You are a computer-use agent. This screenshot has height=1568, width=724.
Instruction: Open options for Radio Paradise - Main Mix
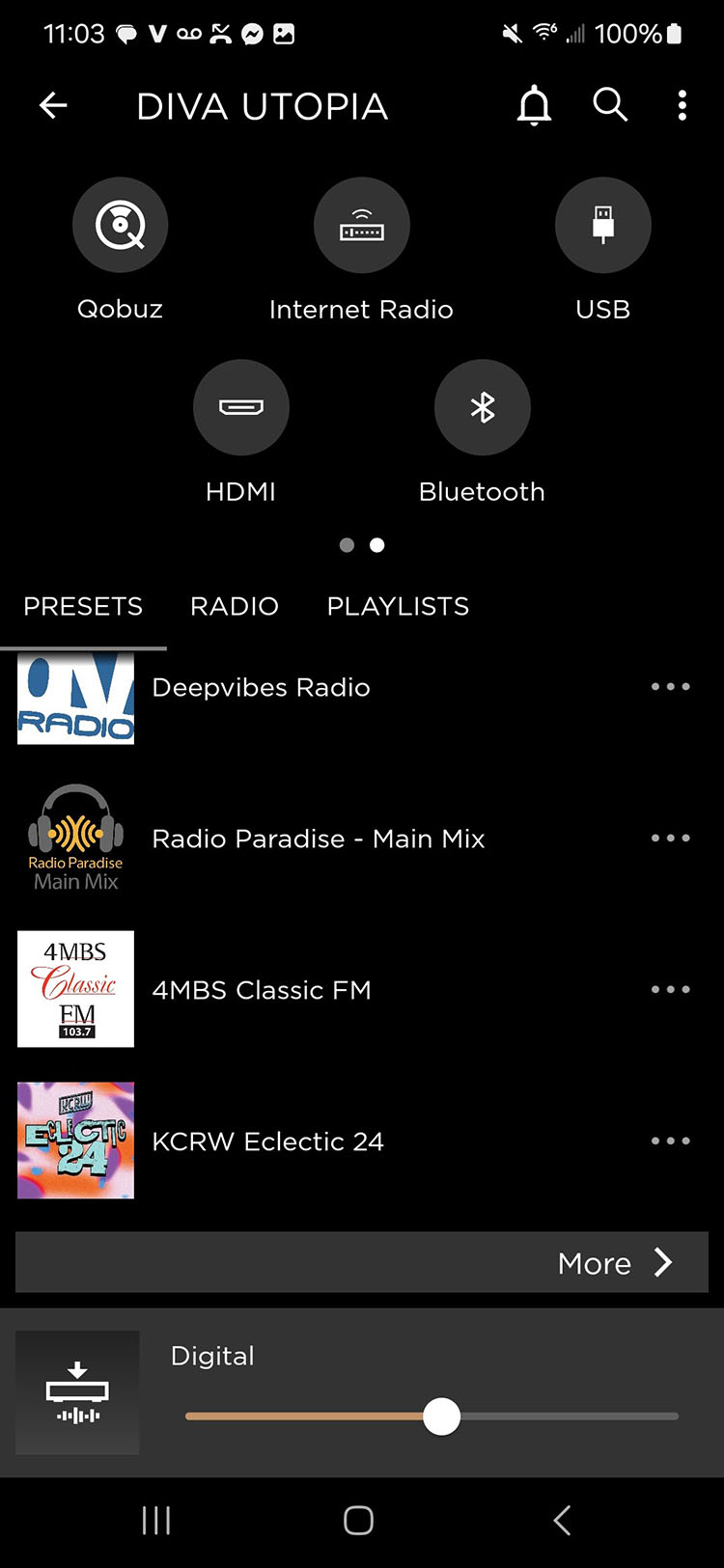[x=670, y=839]
